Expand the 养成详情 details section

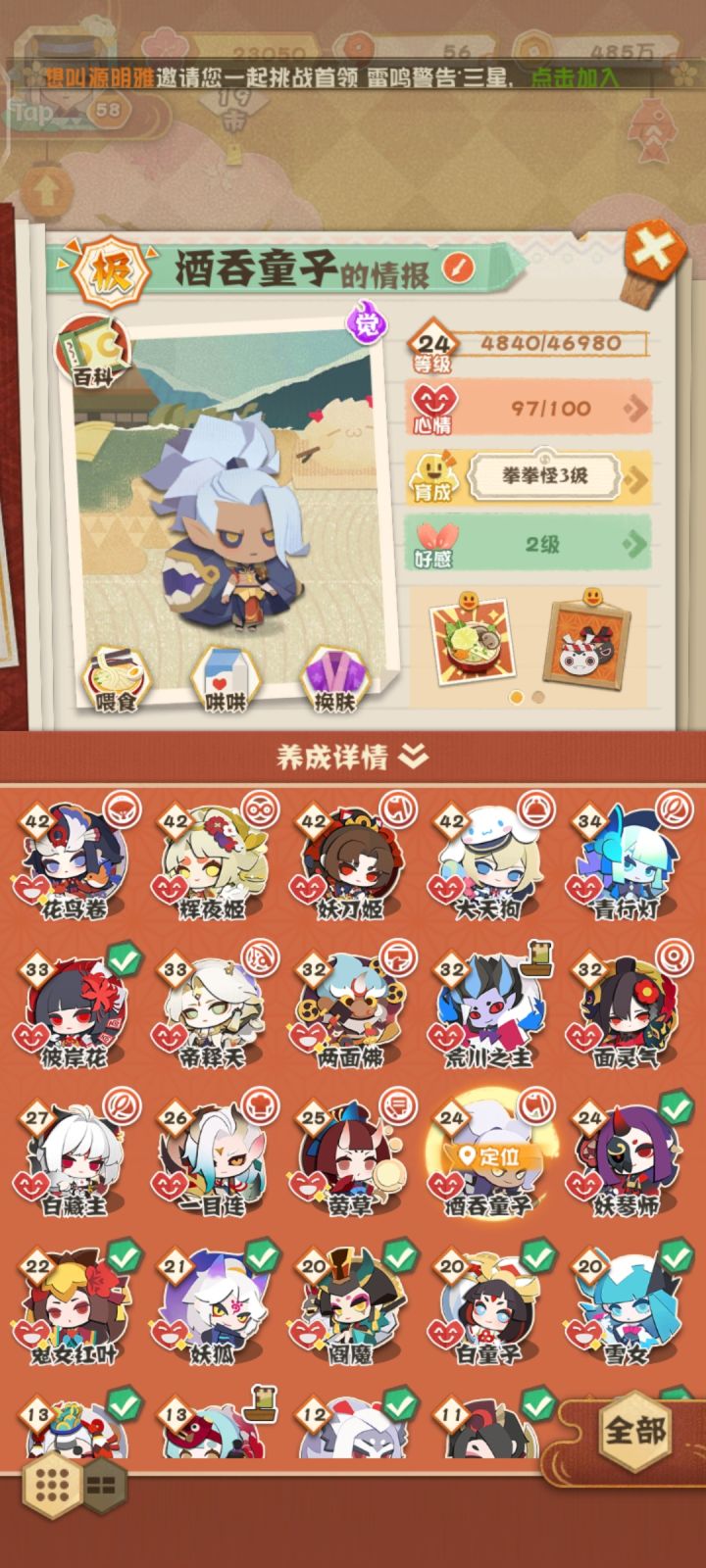pyautogui.click(x=353, y=755)
